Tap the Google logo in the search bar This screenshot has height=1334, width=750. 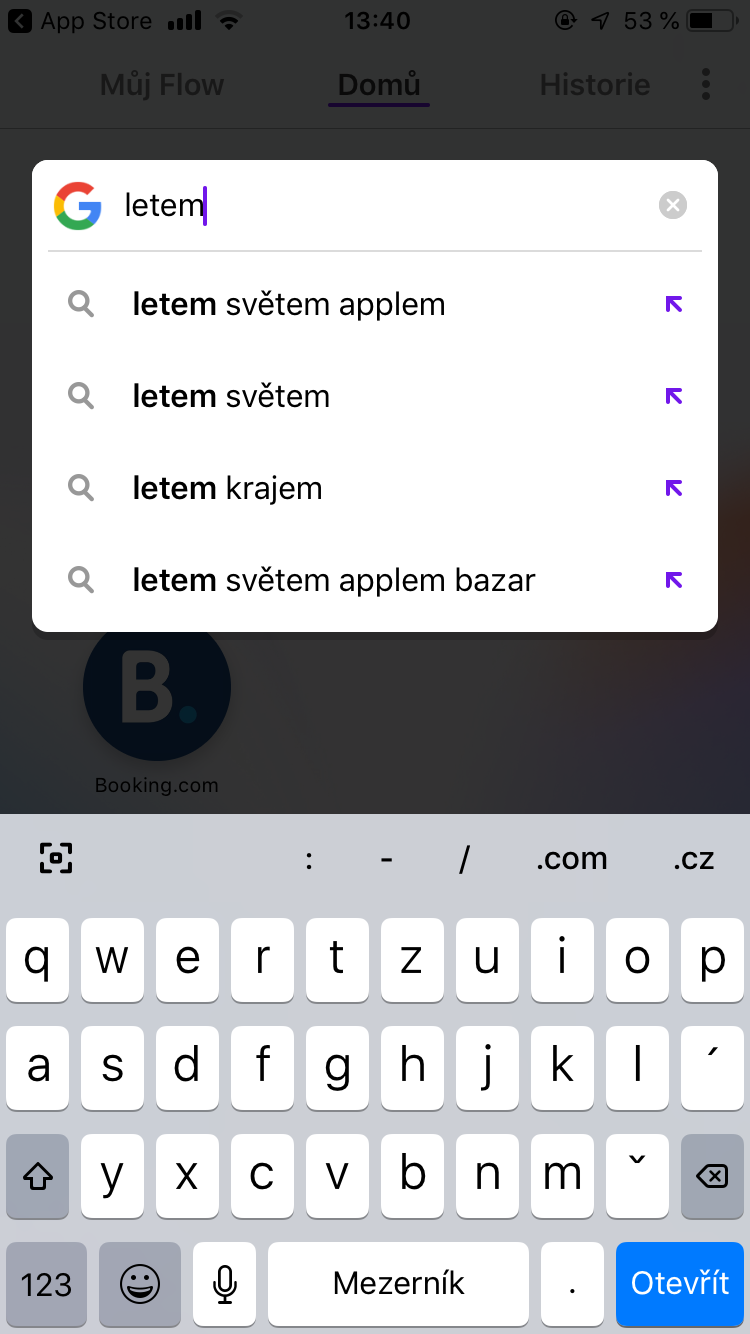78,205
